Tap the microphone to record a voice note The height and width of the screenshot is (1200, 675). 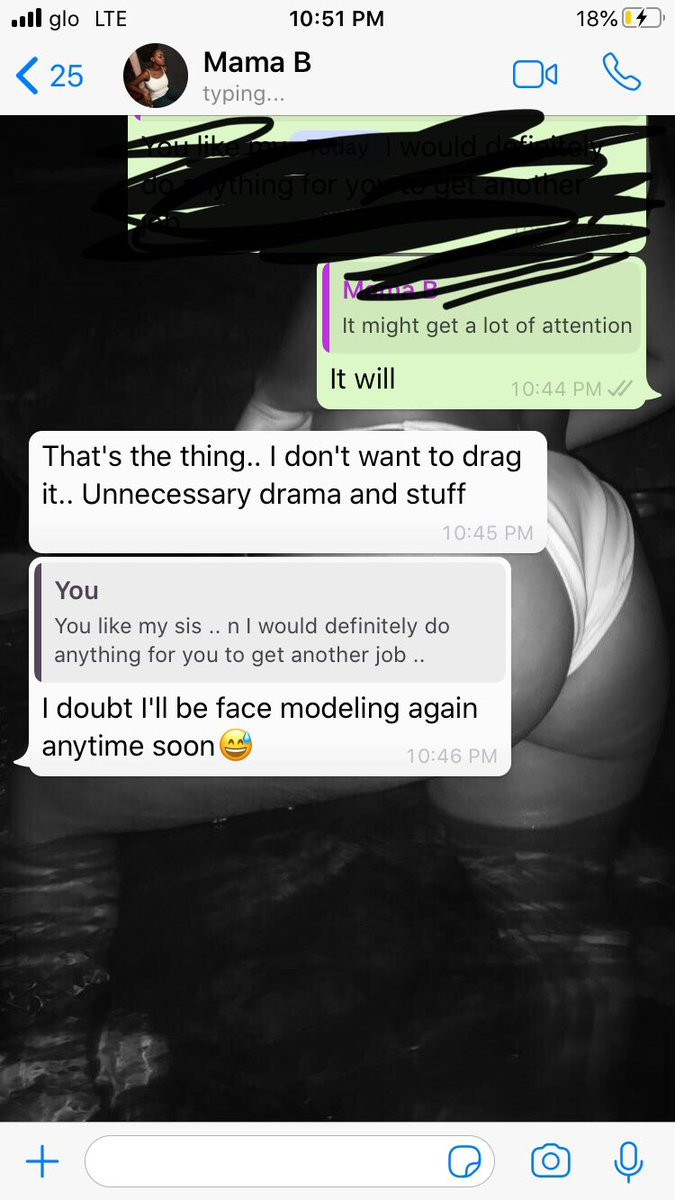pyautogui.click(x=628, y=1161)
